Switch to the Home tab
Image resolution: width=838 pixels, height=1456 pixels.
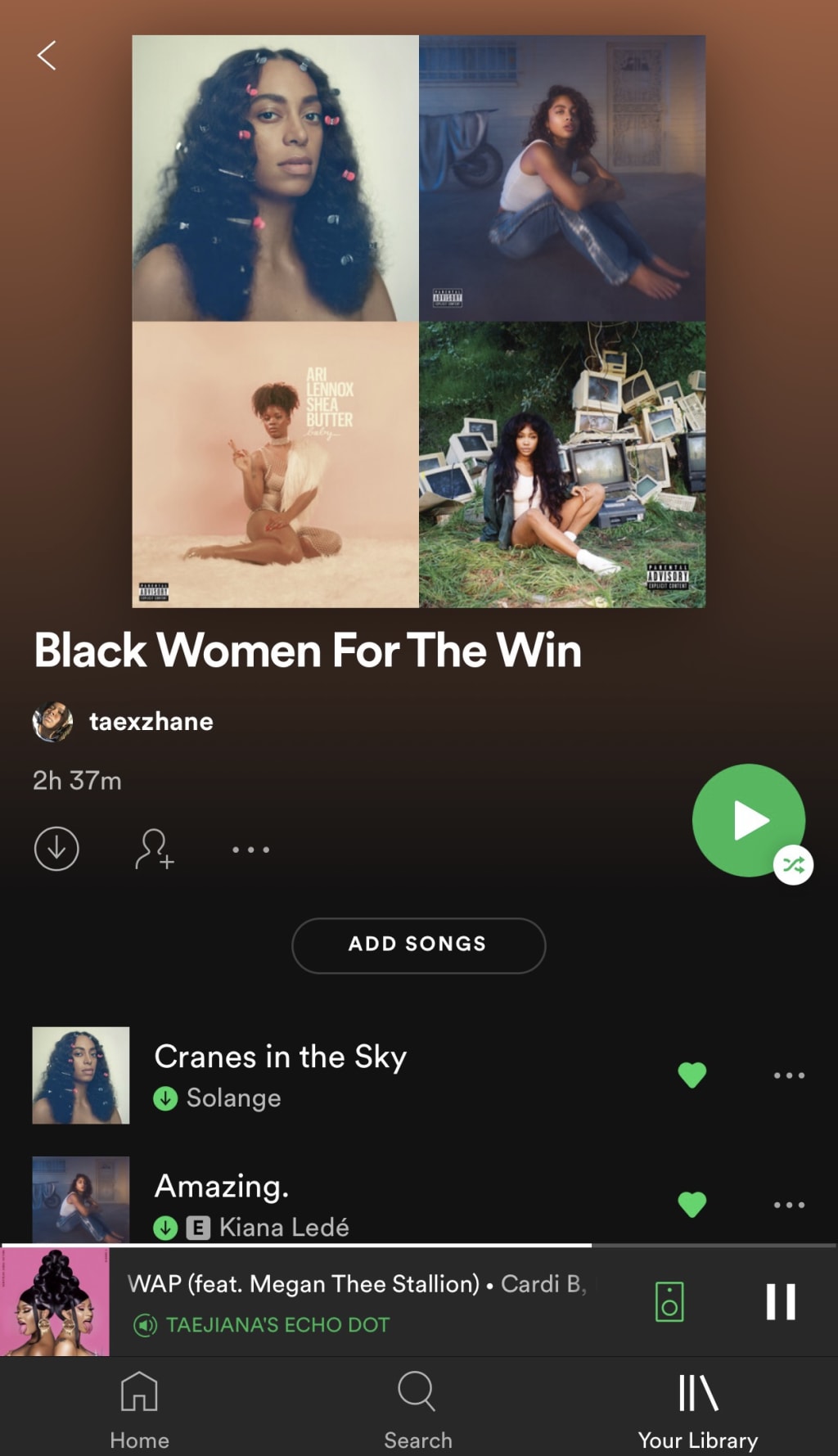tap(139, 1409)
